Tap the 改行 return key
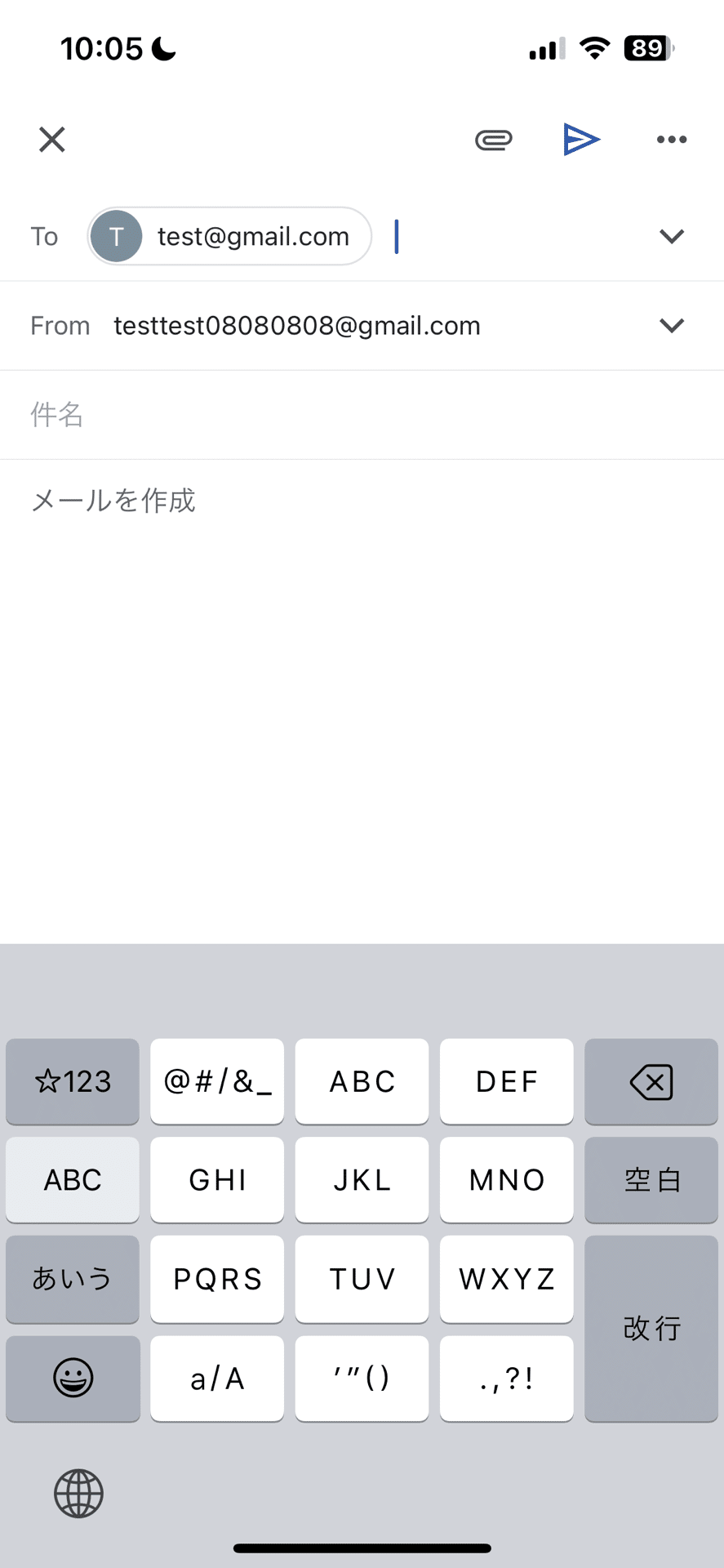 [651, 1329]
